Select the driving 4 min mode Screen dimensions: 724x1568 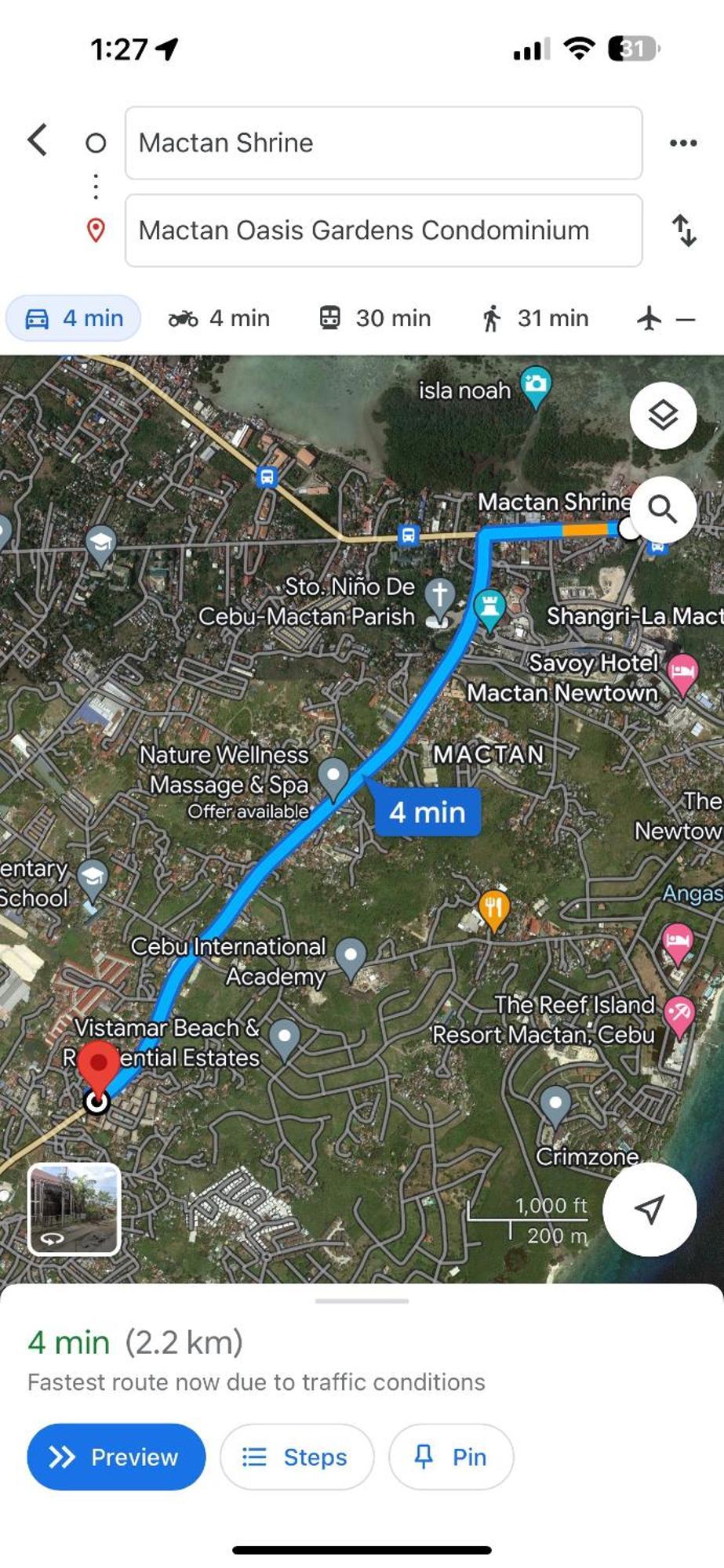[x=74, y=318]
